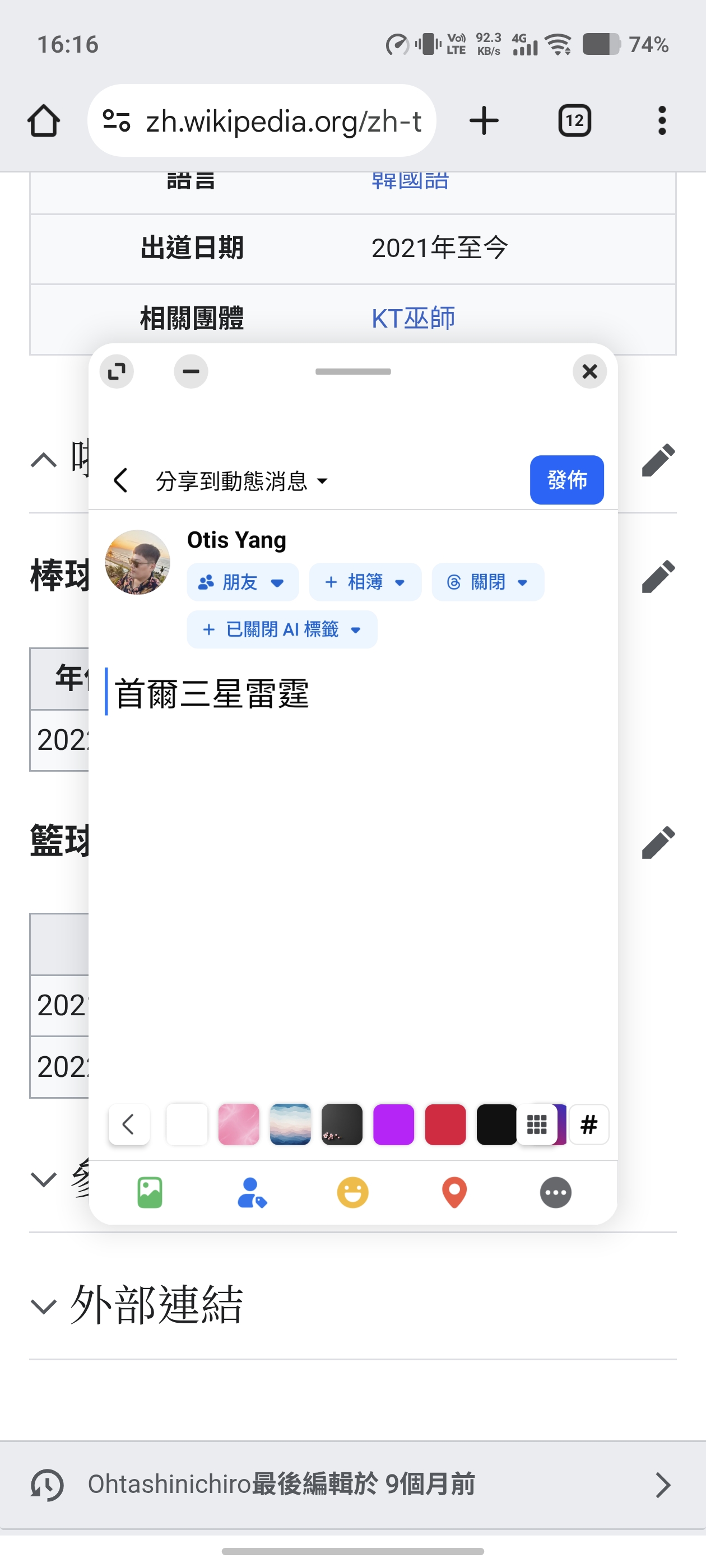Expand the 外部連結 section
This screenshot has width=706, height=1568.
156,1305
